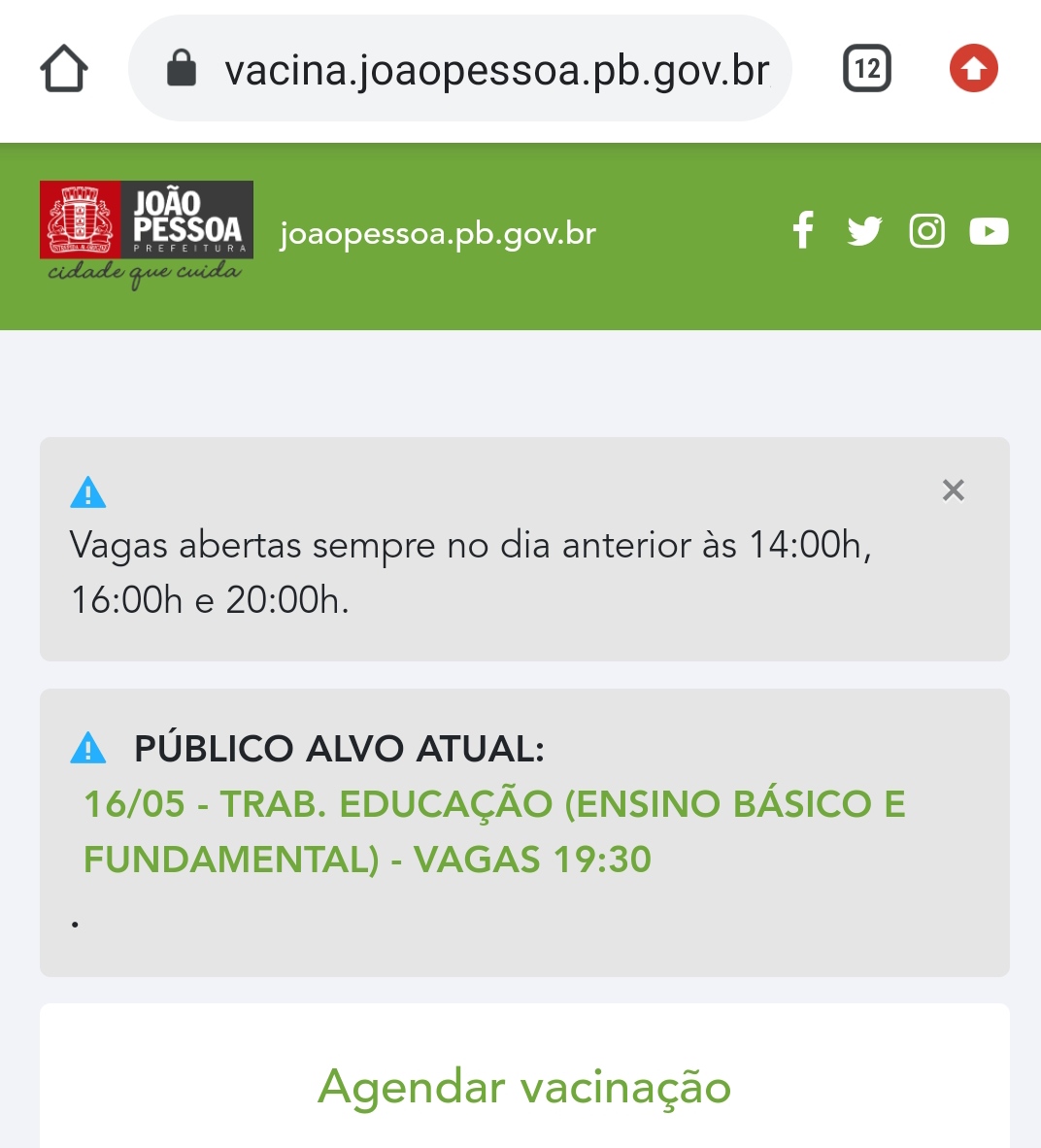Tap the red update arrow icon

(x=973, y=69)
